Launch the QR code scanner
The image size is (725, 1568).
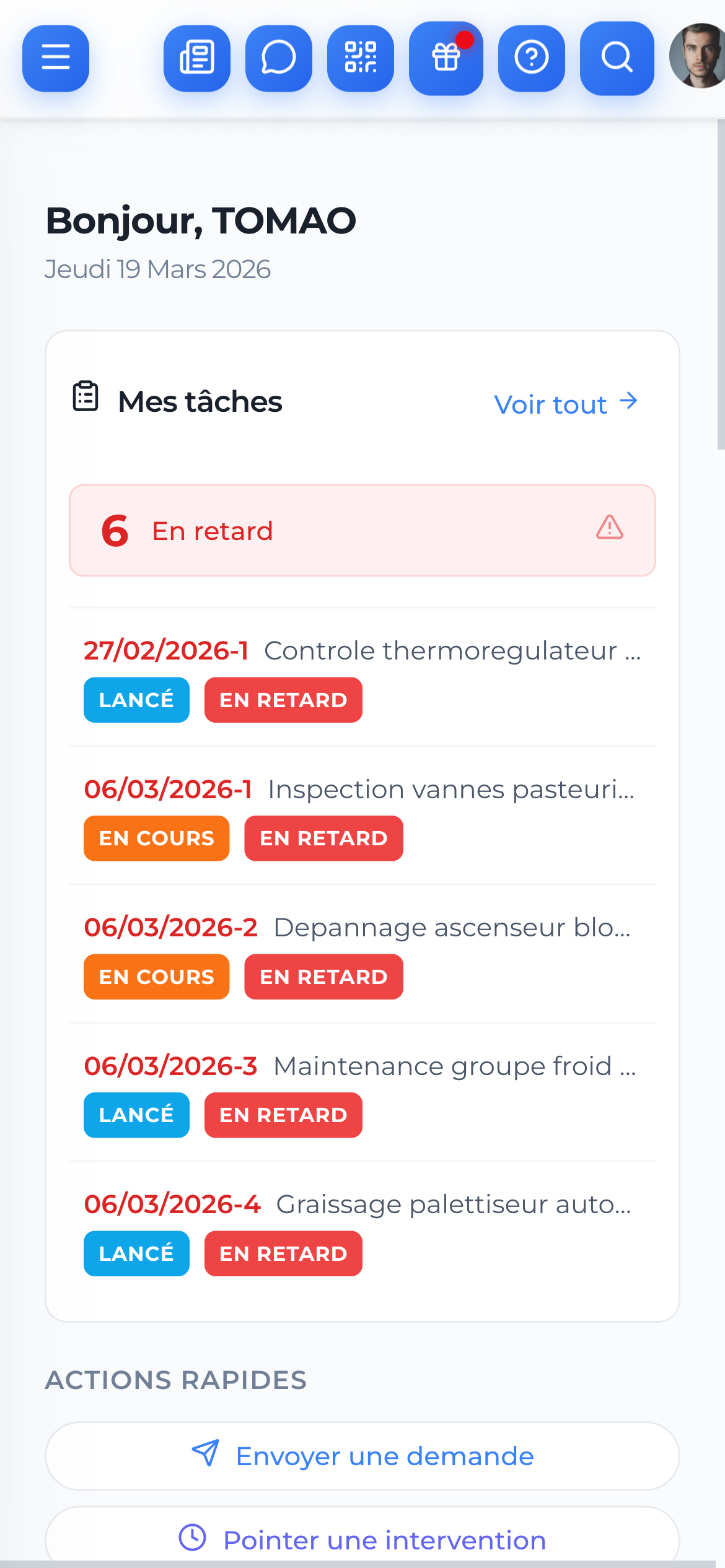pos(360,58)
